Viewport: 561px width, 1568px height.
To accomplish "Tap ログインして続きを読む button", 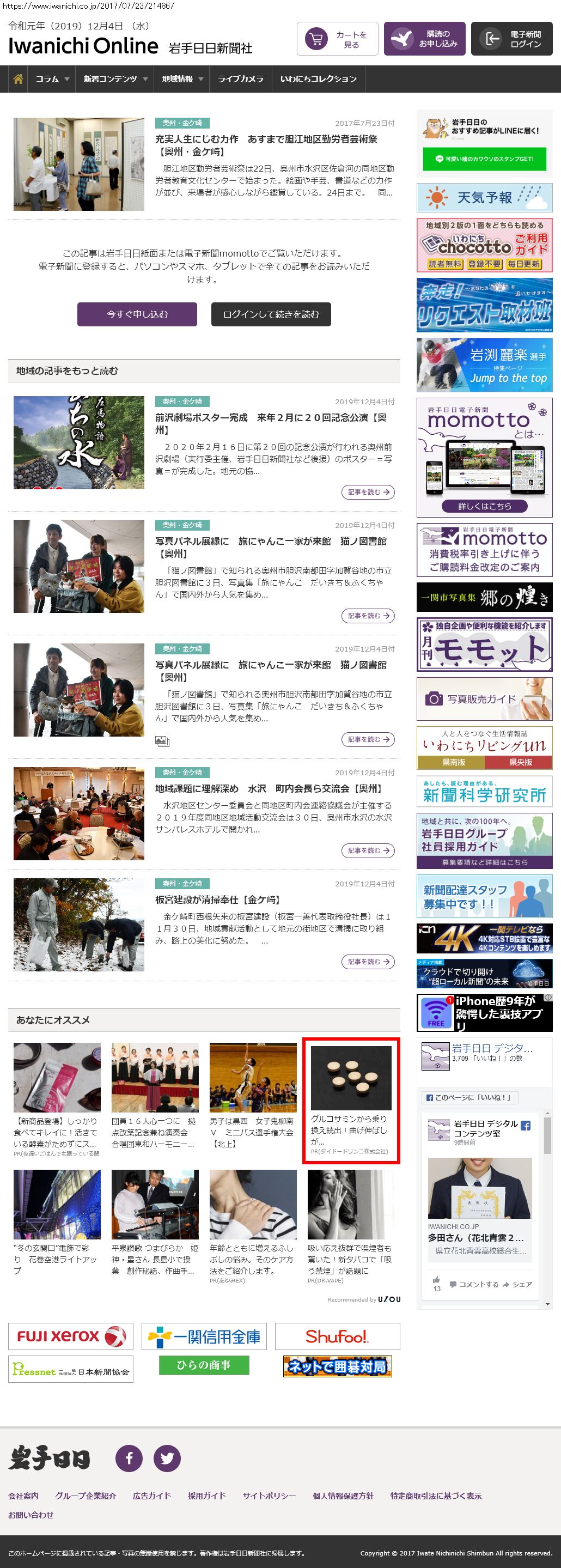I will click(x=271, y=314).
